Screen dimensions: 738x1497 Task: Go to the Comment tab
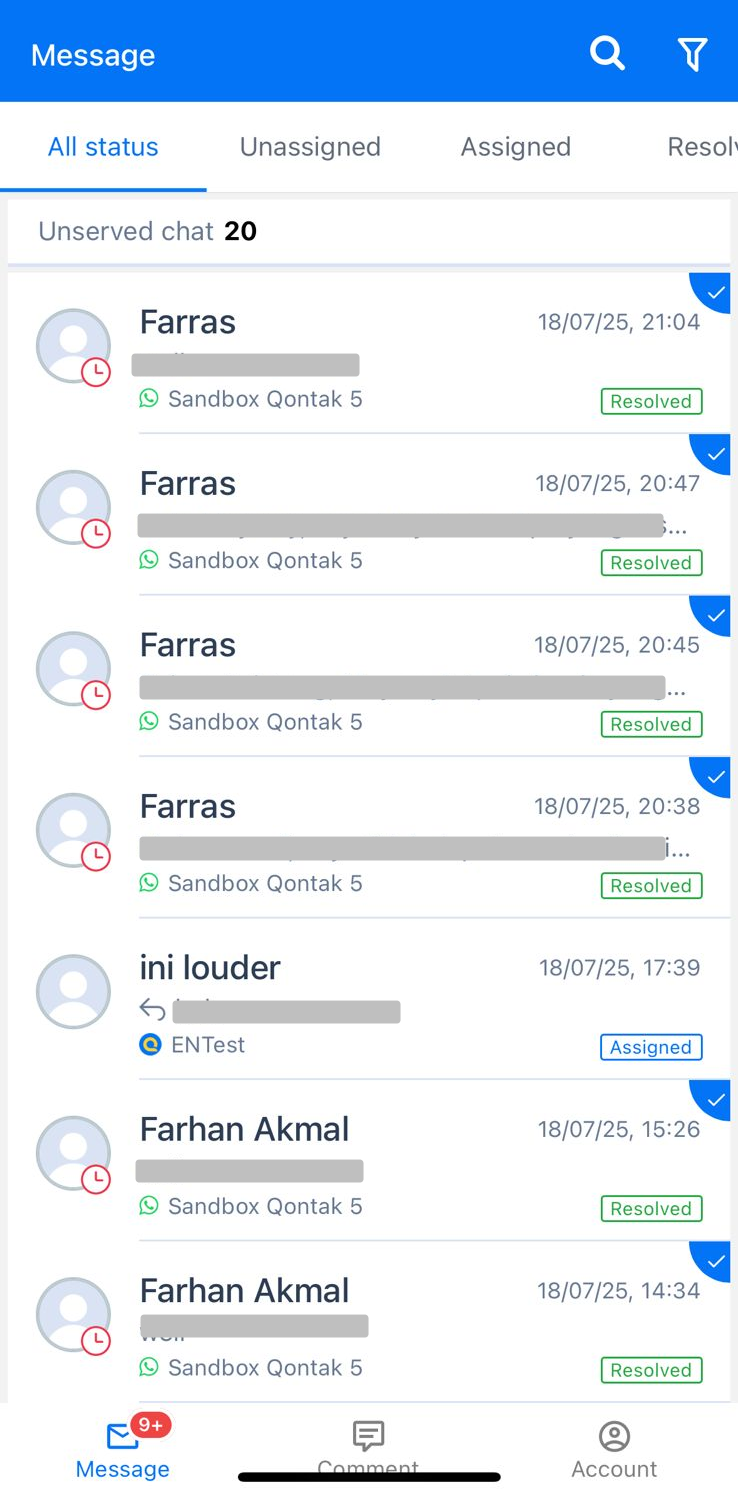point(368,1448)
